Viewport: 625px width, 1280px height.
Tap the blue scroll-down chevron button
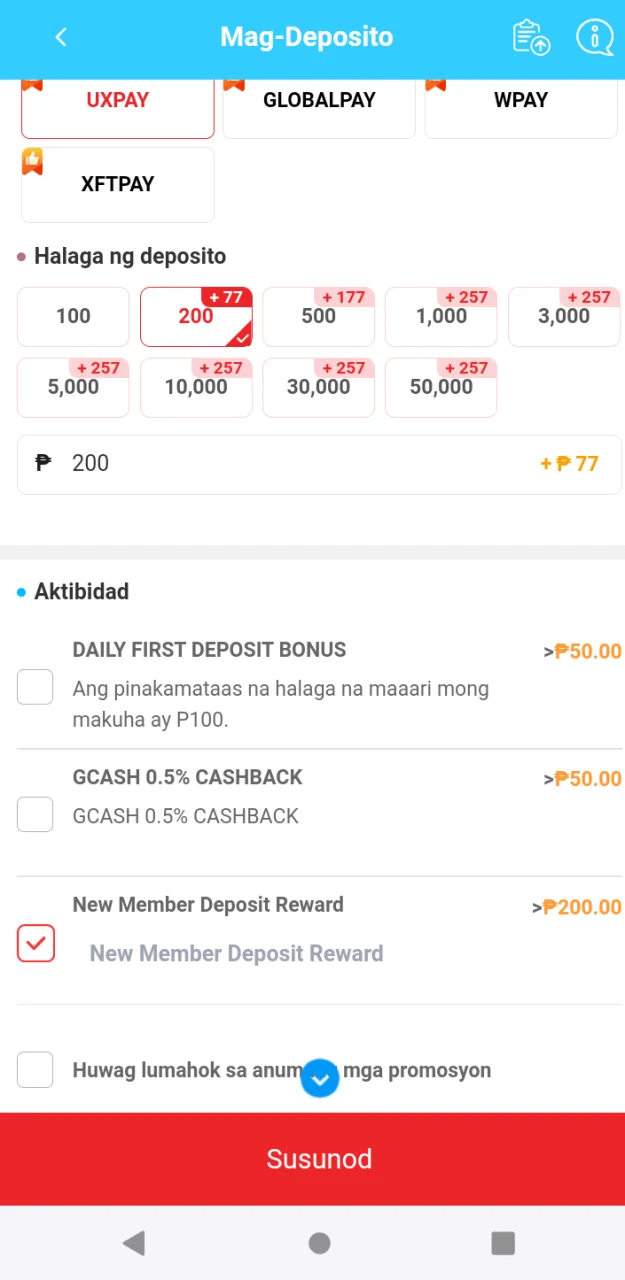pos(320,1078)
